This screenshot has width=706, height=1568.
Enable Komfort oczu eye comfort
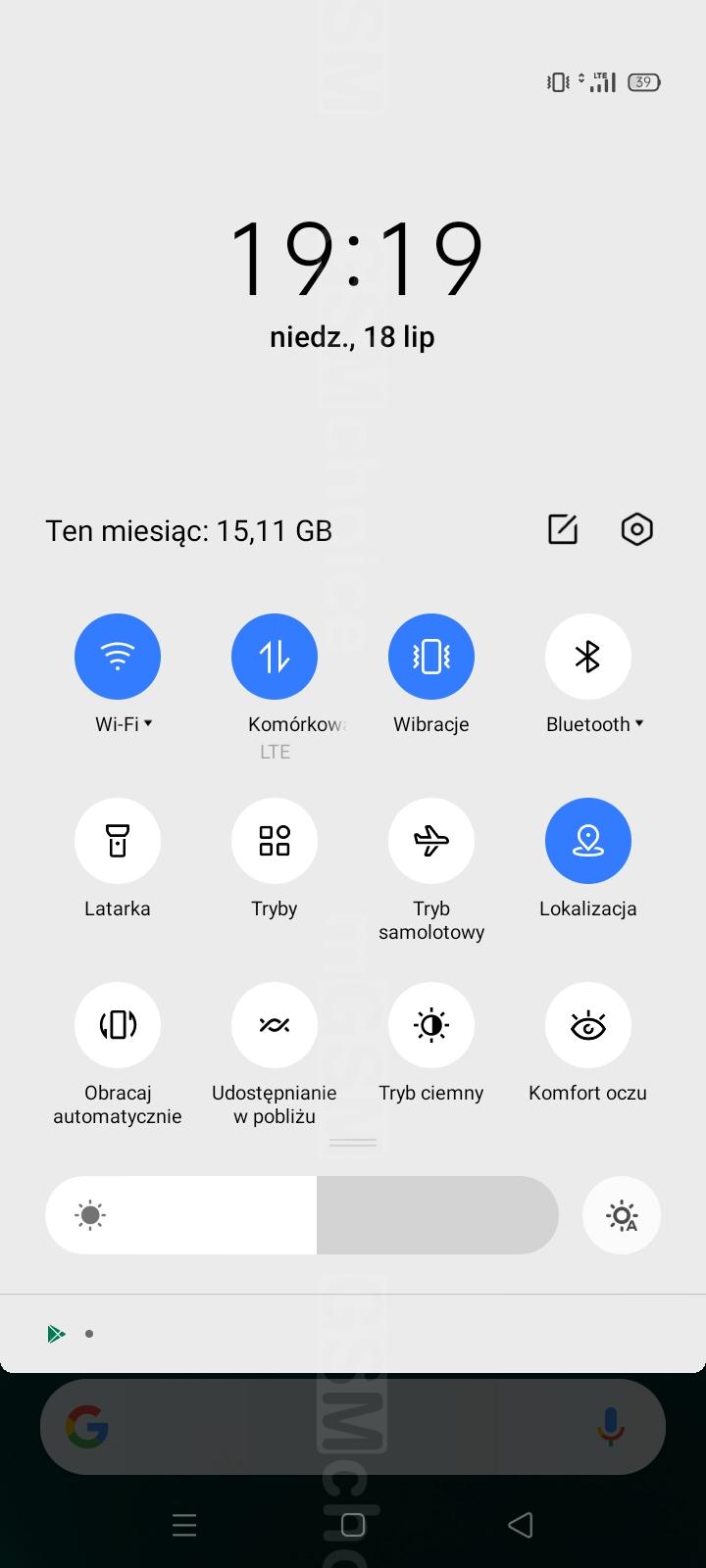[x=588, y=1025]
